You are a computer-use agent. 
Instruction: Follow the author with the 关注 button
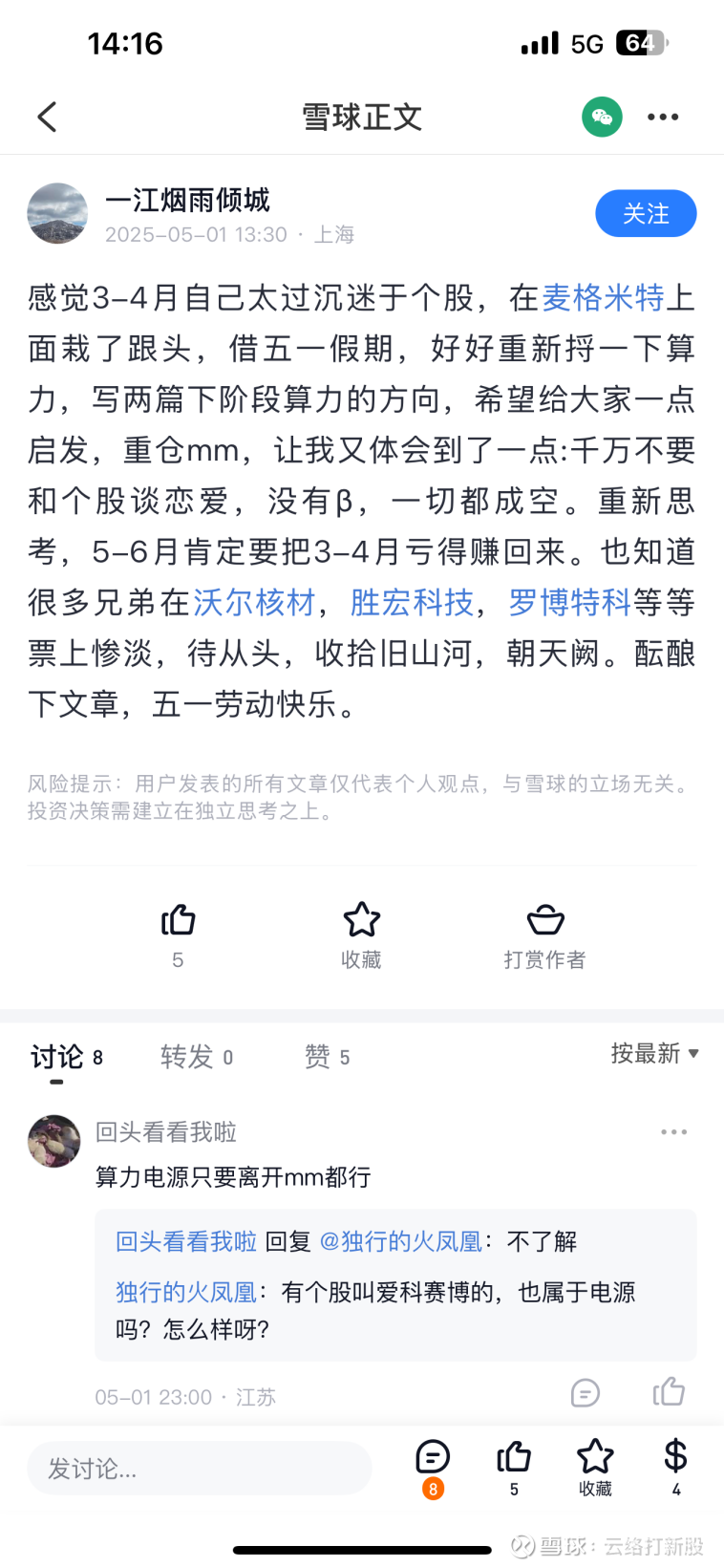[x=646, y=213]
